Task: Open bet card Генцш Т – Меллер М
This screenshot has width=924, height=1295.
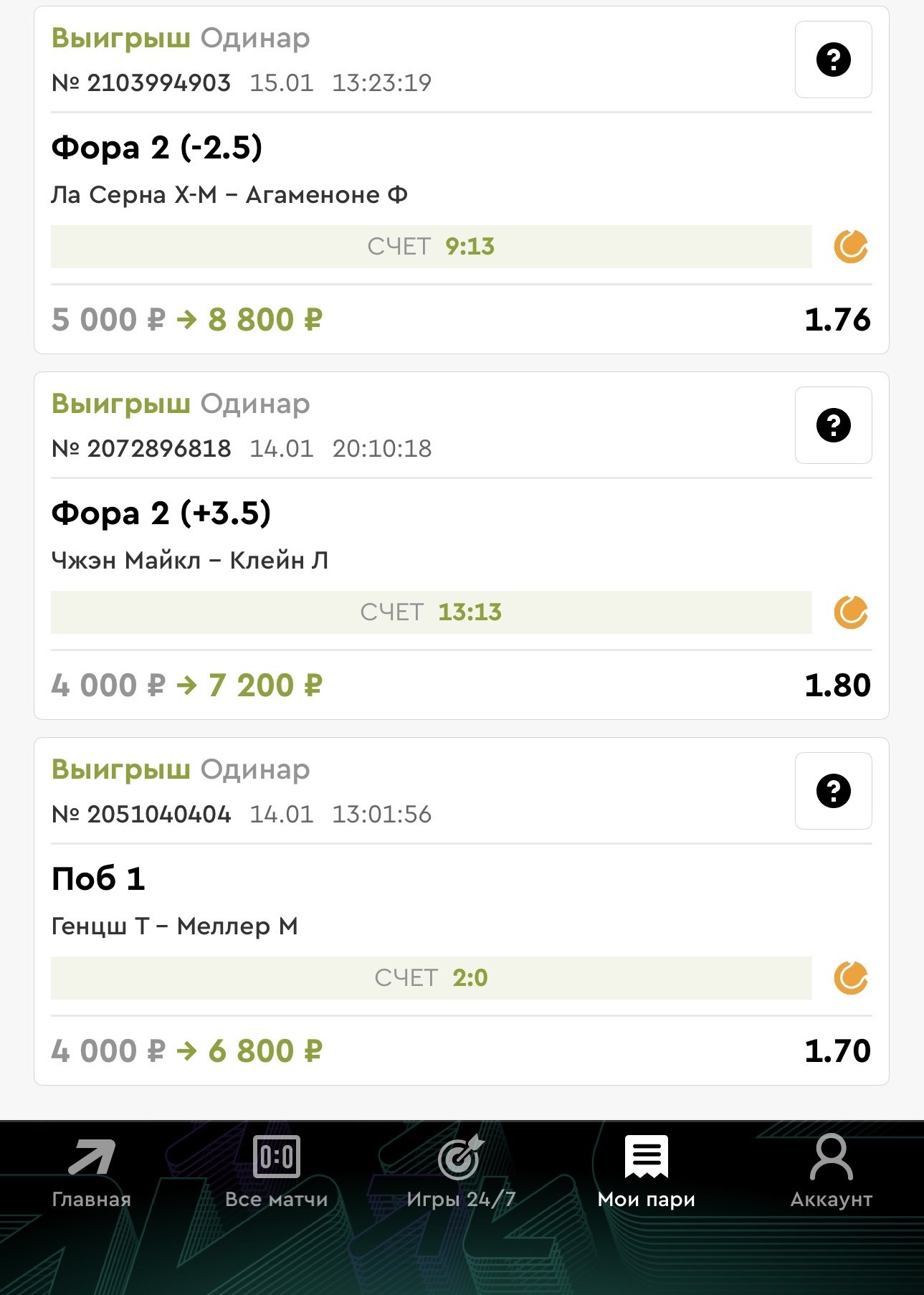Action: 174,926
